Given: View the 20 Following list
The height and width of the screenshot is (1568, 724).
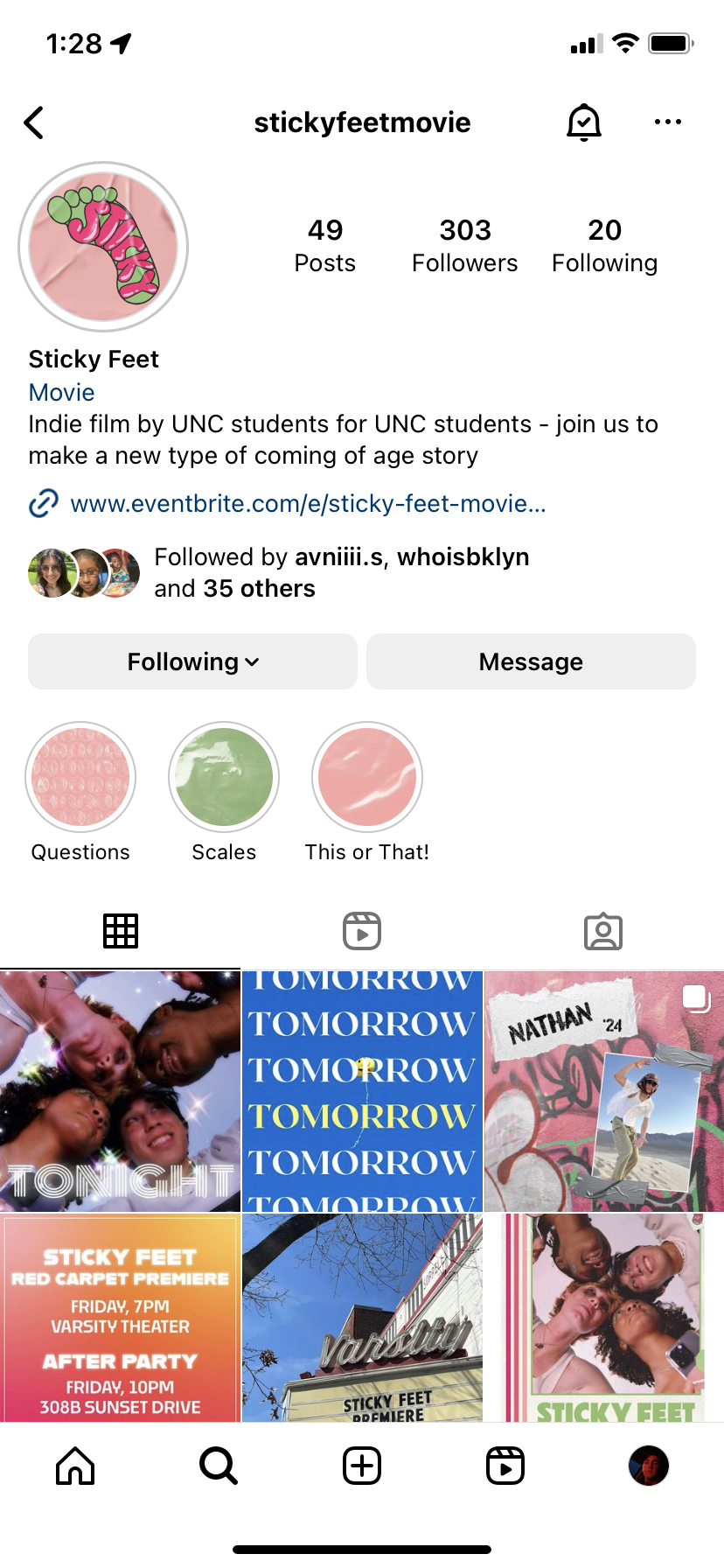Looking at the screenshot, I should [605, 246].
